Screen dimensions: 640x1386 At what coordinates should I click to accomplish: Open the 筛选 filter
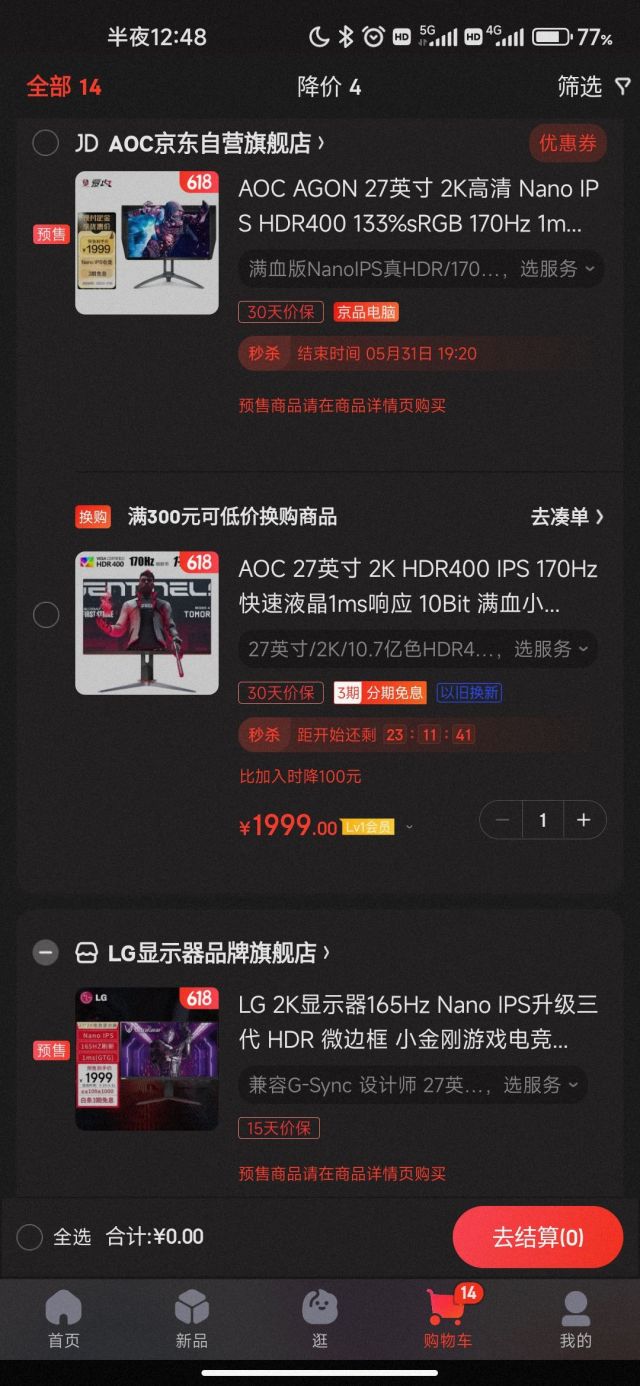(593, 87)
